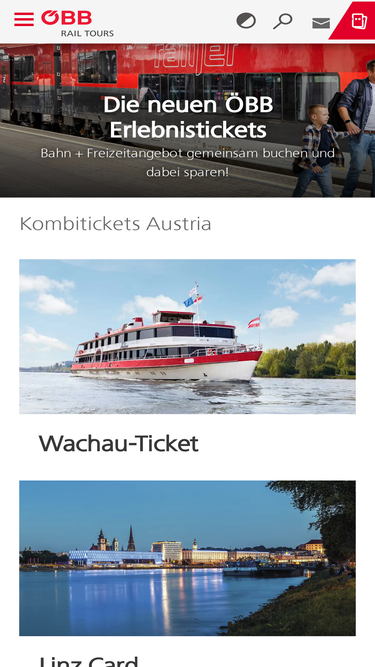Toggle the contrast mode icon
The height and width of the screenshot is (667, 375).
pos(246,20)
